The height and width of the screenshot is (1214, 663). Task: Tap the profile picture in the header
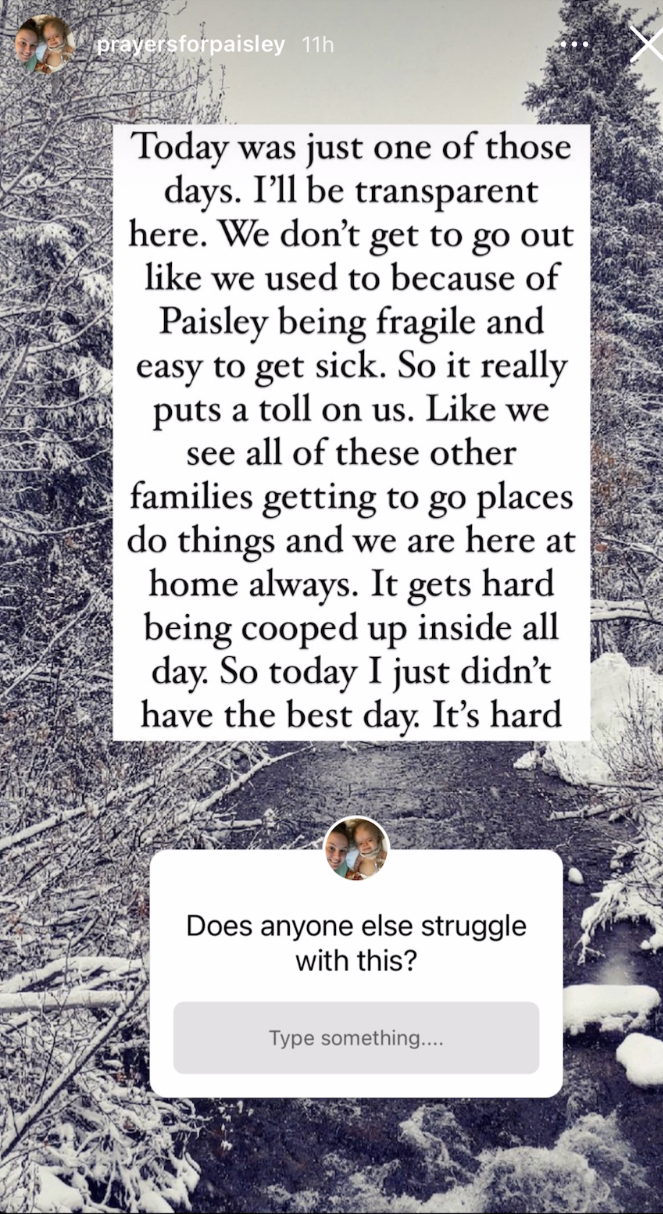44,45
